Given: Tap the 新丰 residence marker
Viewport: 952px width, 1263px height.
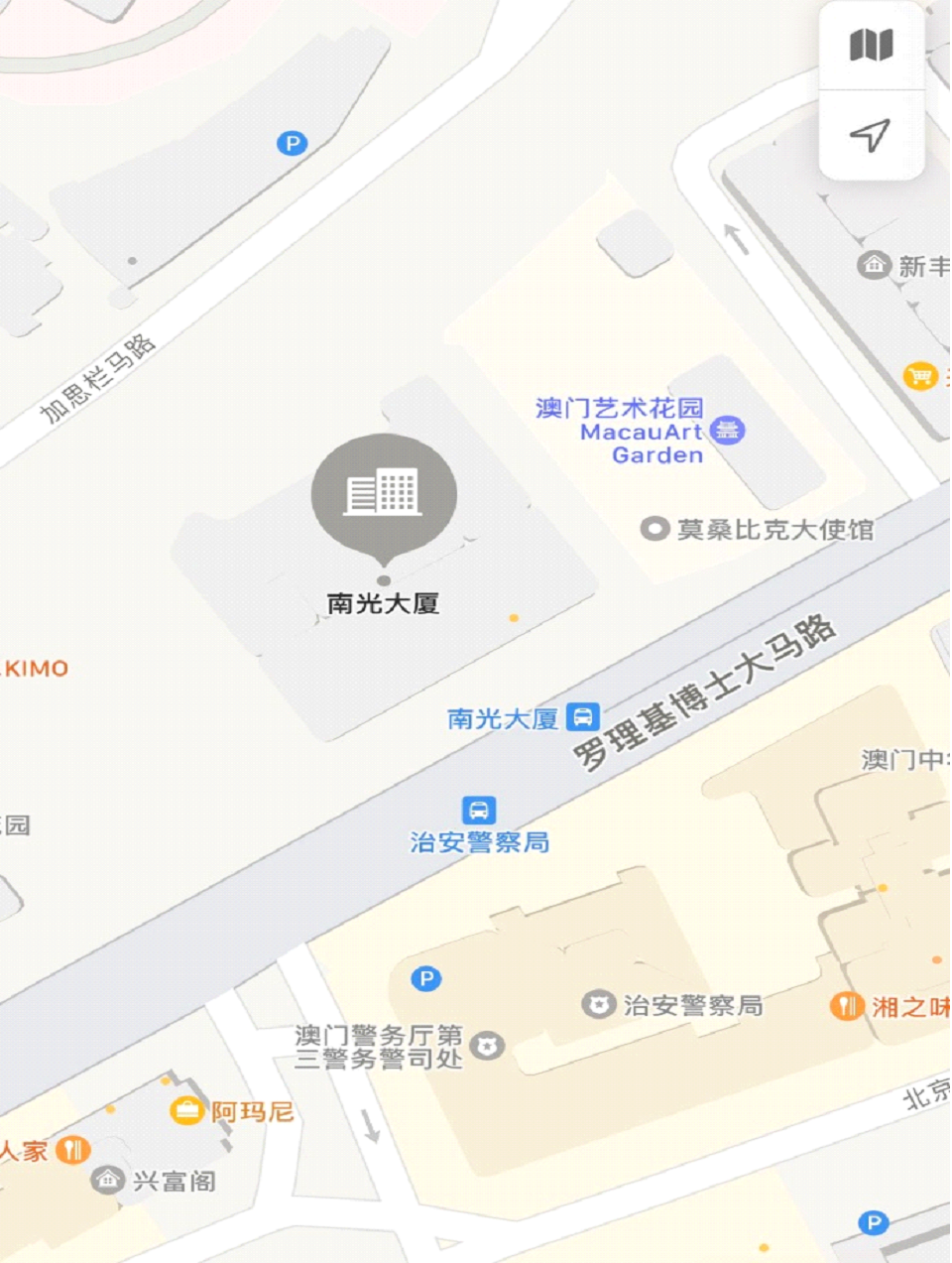Looking at the screenshot, I should click(874, 265).
